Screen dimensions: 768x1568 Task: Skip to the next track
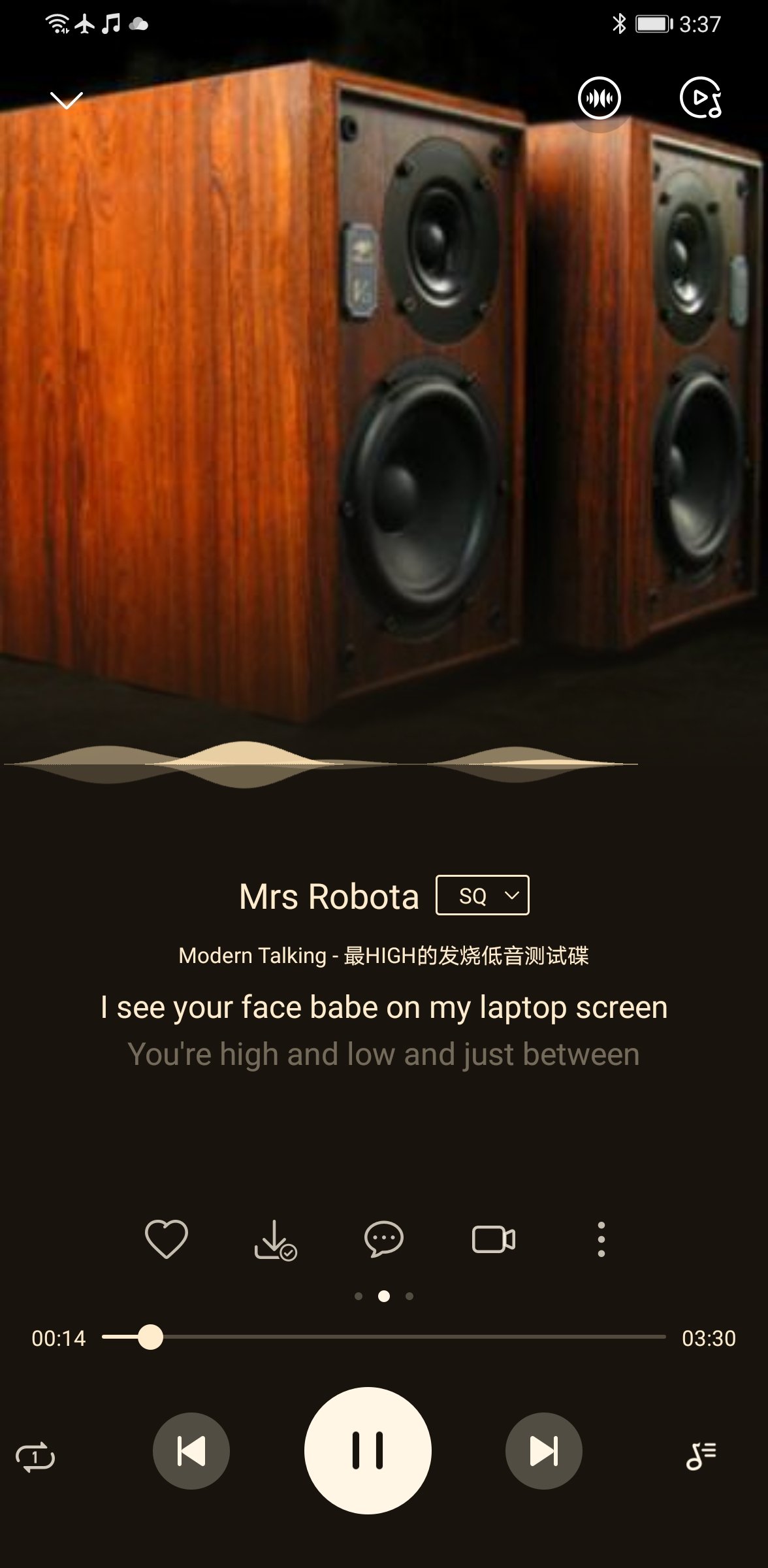click(543, 1451)
